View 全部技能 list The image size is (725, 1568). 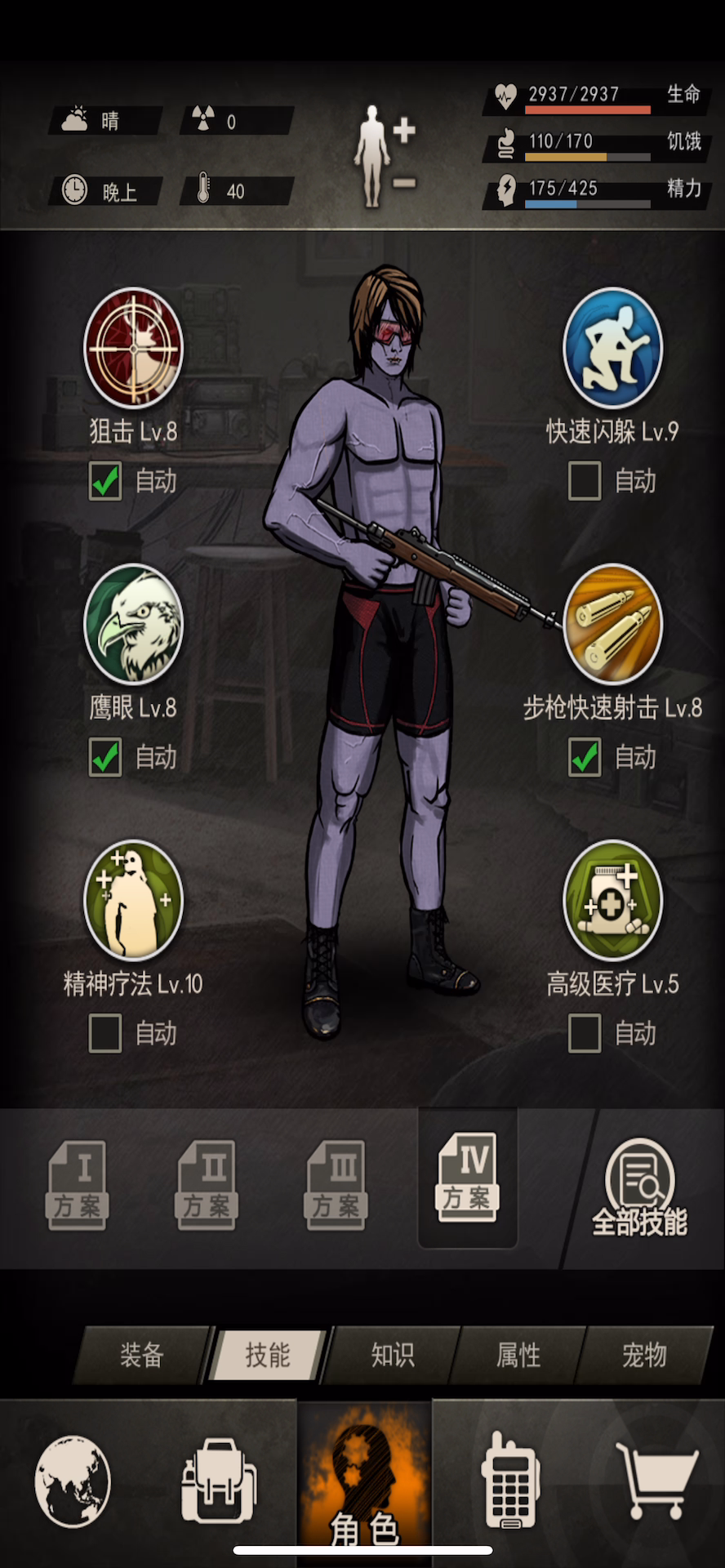pos(639,1188)
